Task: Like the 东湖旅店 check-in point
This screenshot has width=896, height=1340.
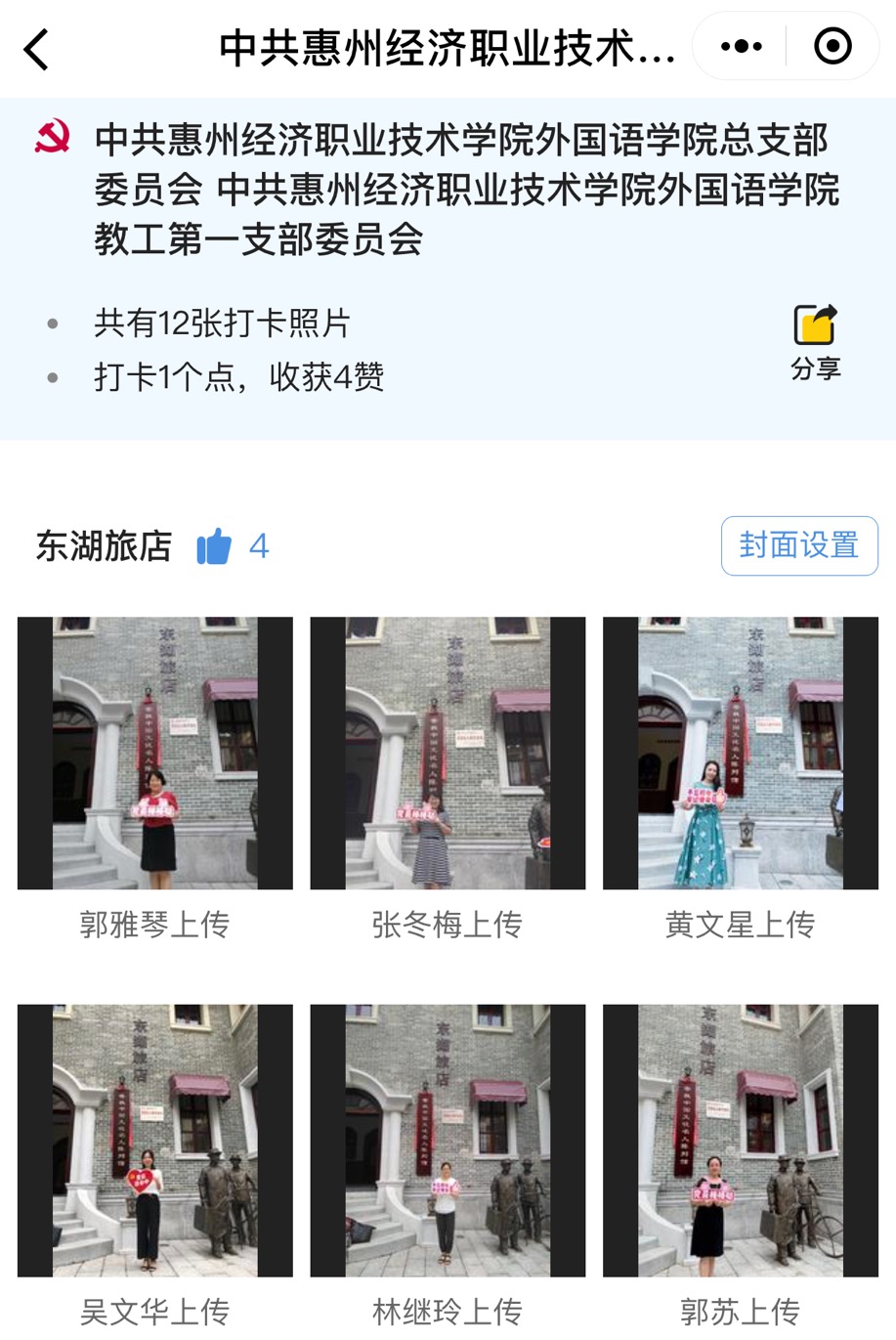Action: coord(214,546)
